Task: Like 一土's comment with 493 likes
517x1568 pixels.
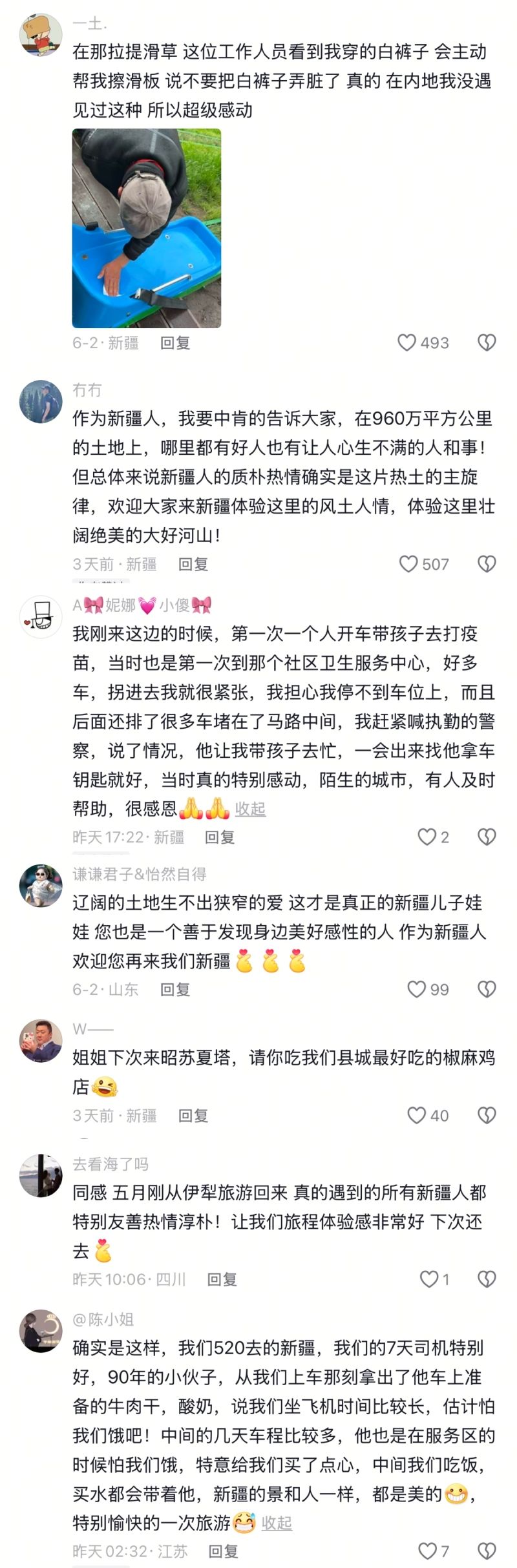Action: [406, 342]
